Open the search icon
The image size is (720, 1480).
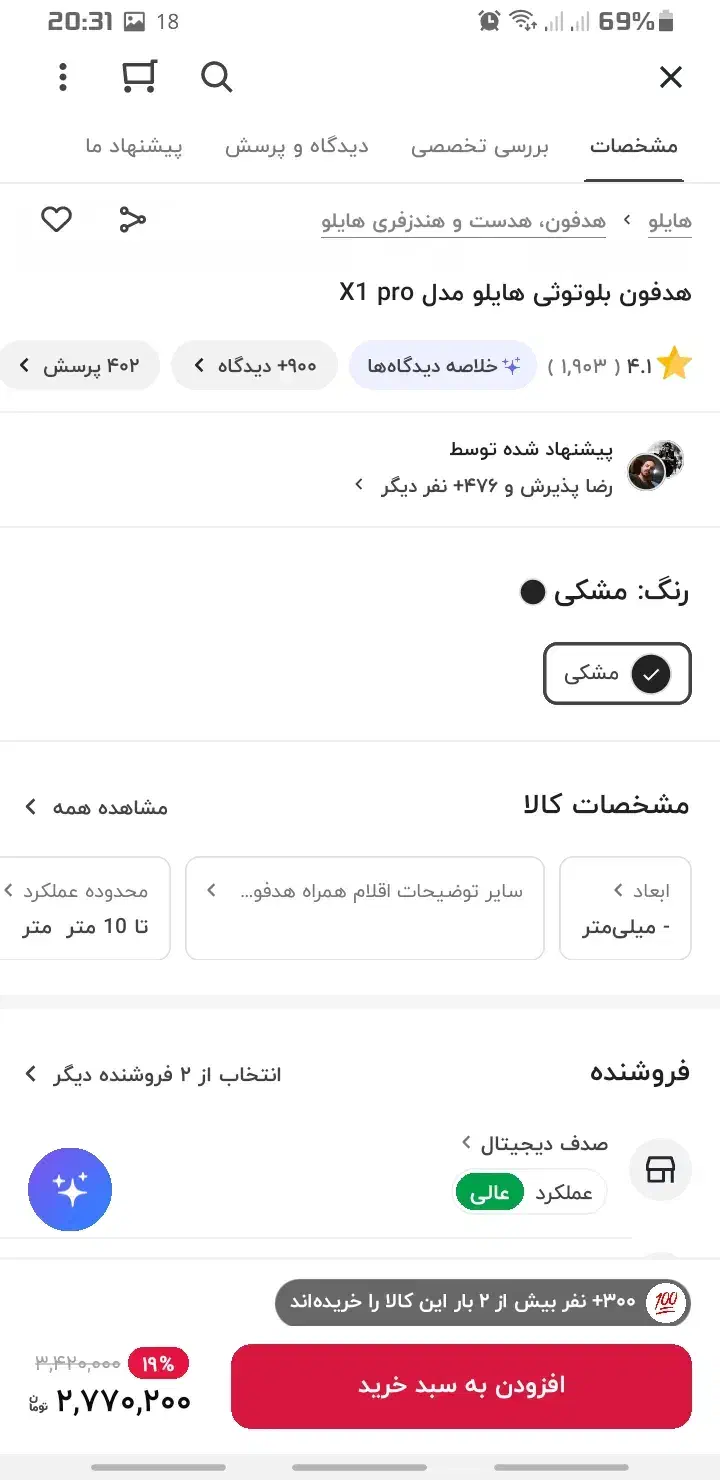(217, 77)
